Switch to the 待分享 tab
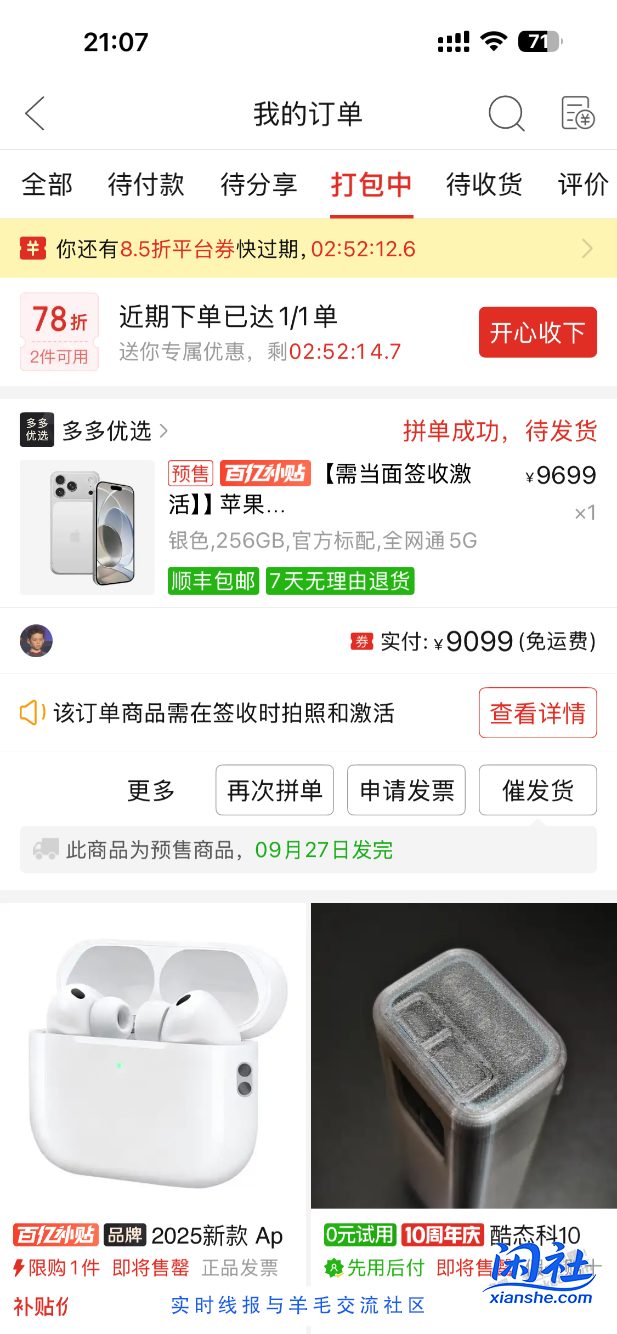 [259, 185]
